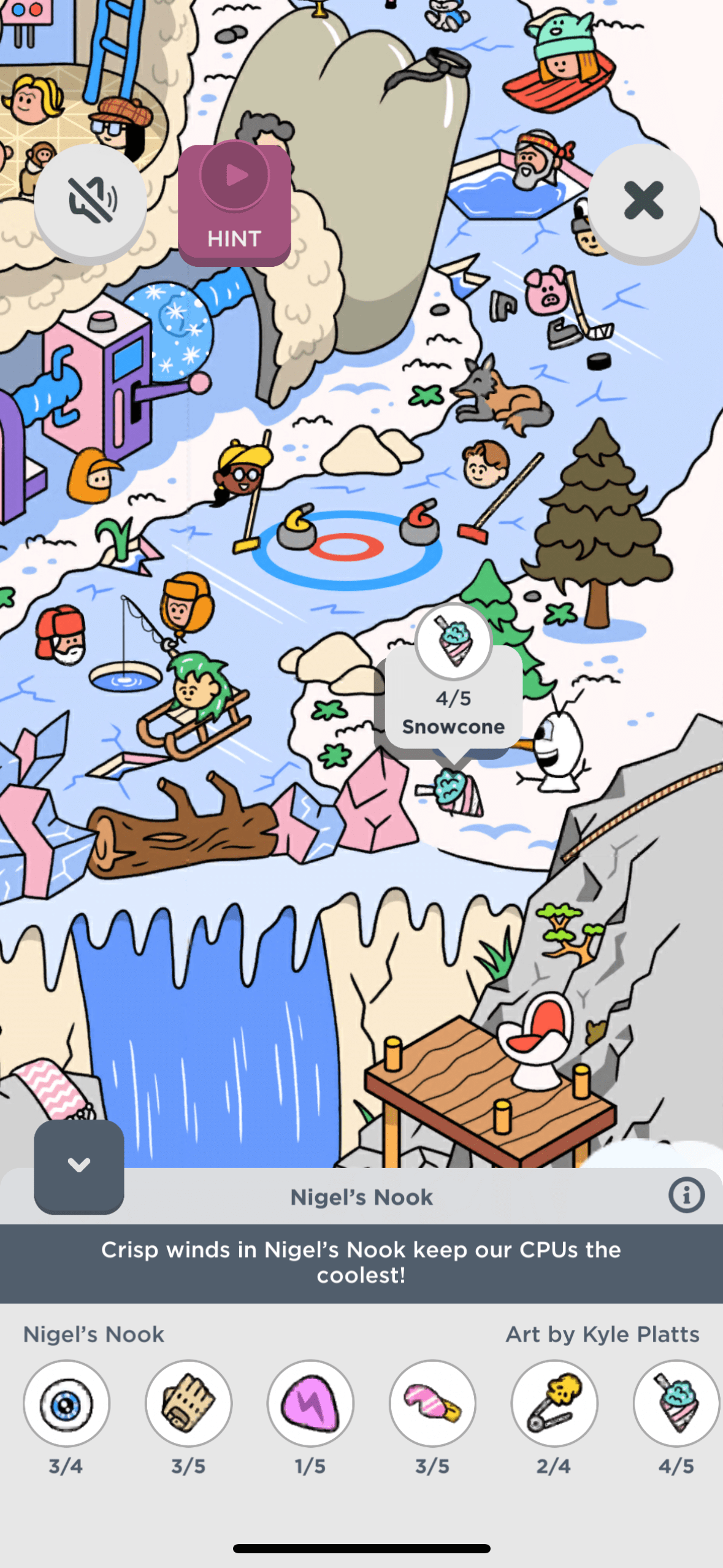Image resolution: width=723 pixels, height=1568 pixels.
Task: Close the game with the X button
Action: (x=643, y=200)
